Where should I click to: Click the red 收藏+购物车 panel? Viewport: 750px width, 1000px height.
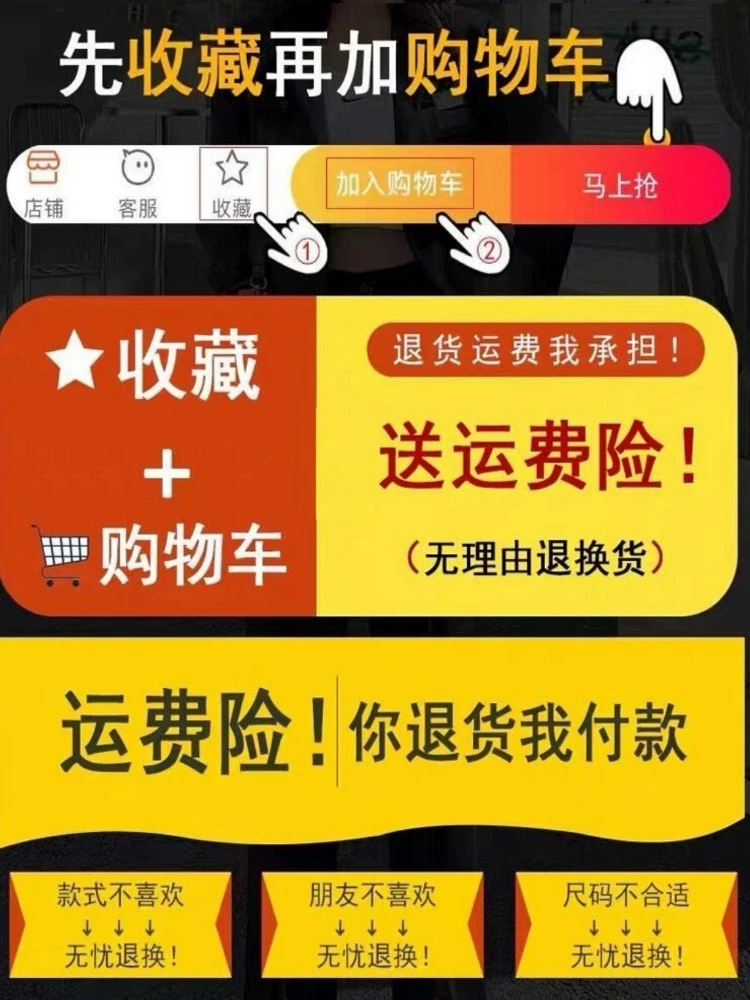[x=160, y=455]
